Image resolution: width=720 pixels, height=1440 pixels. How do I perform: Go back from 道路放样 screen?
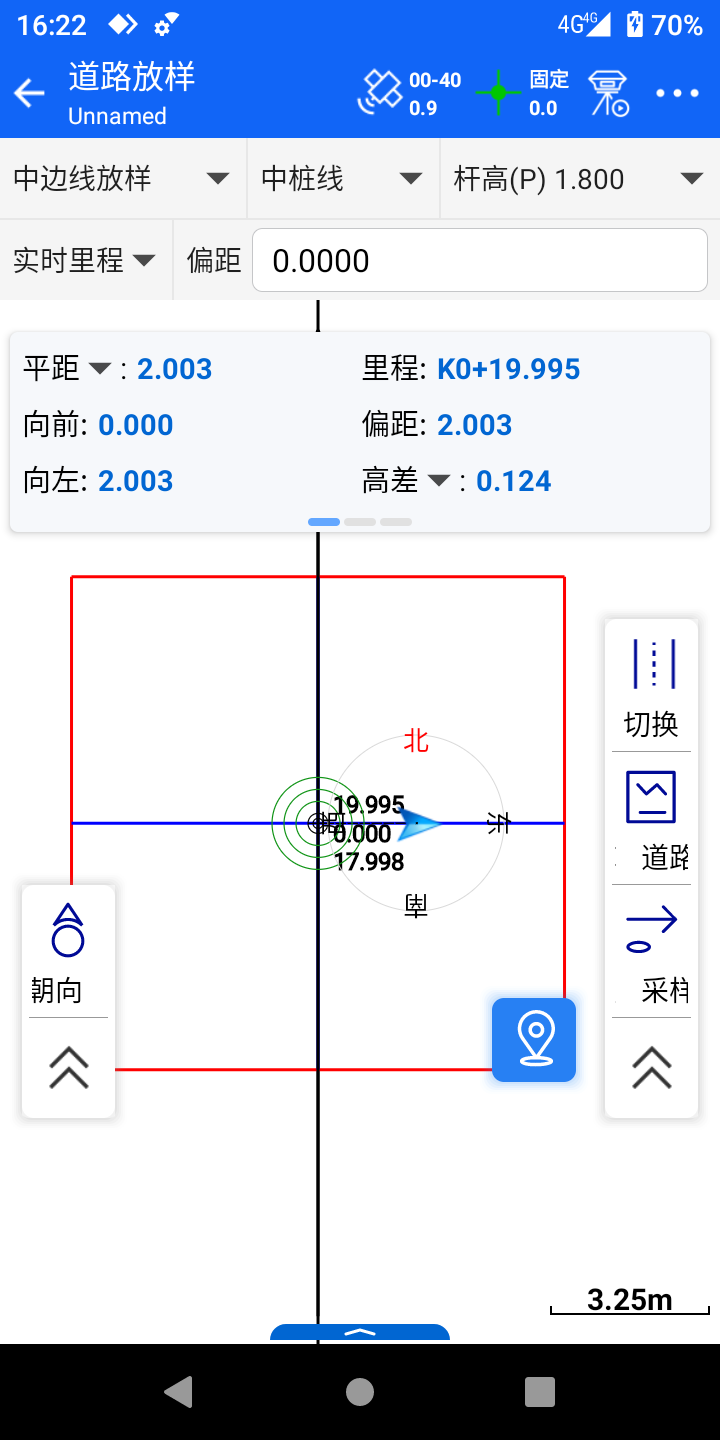(x=30, y=94)
